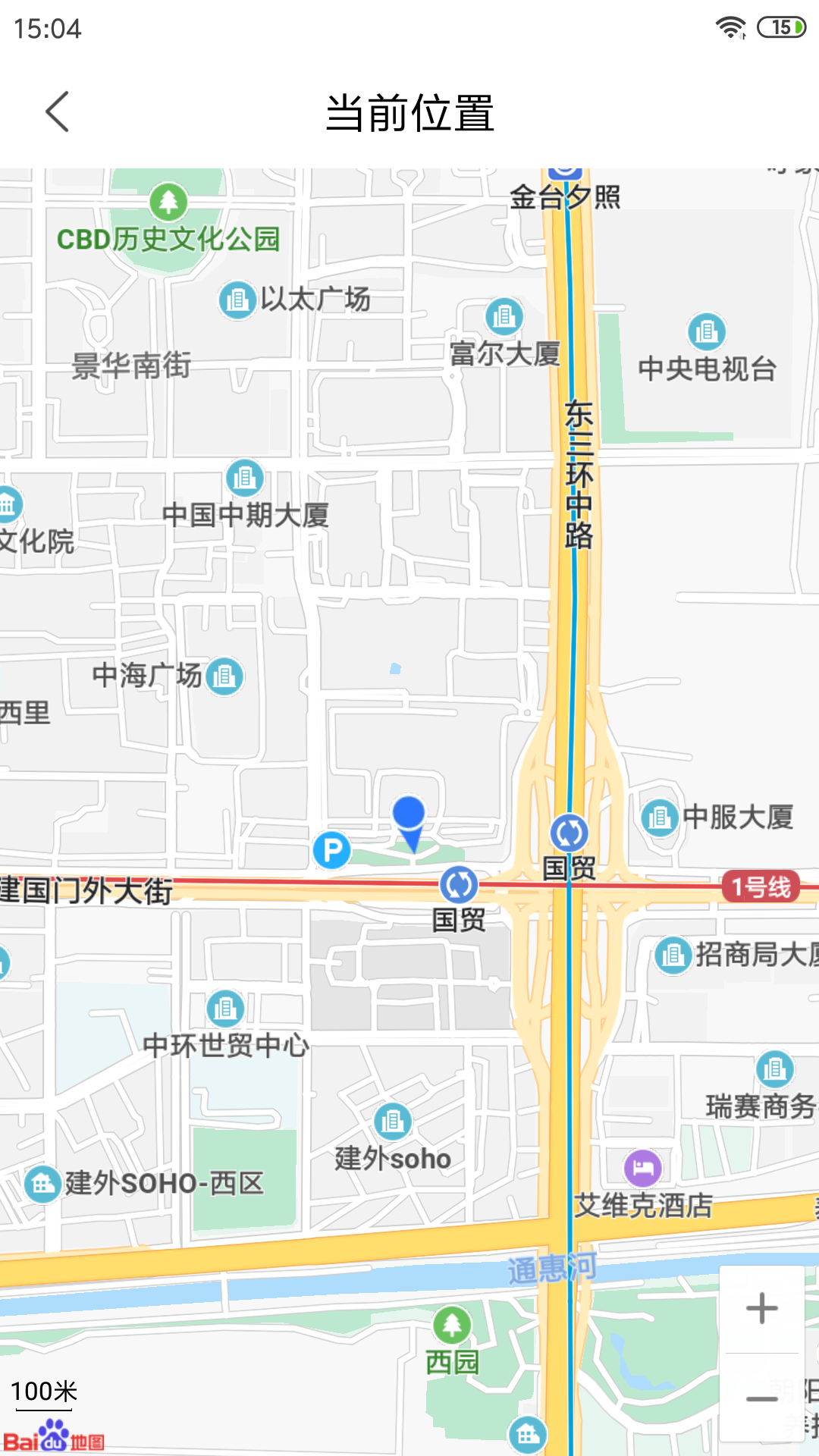Go back using the back arrow
Viewport: 819px width, 1456px height.
point(58,111)
